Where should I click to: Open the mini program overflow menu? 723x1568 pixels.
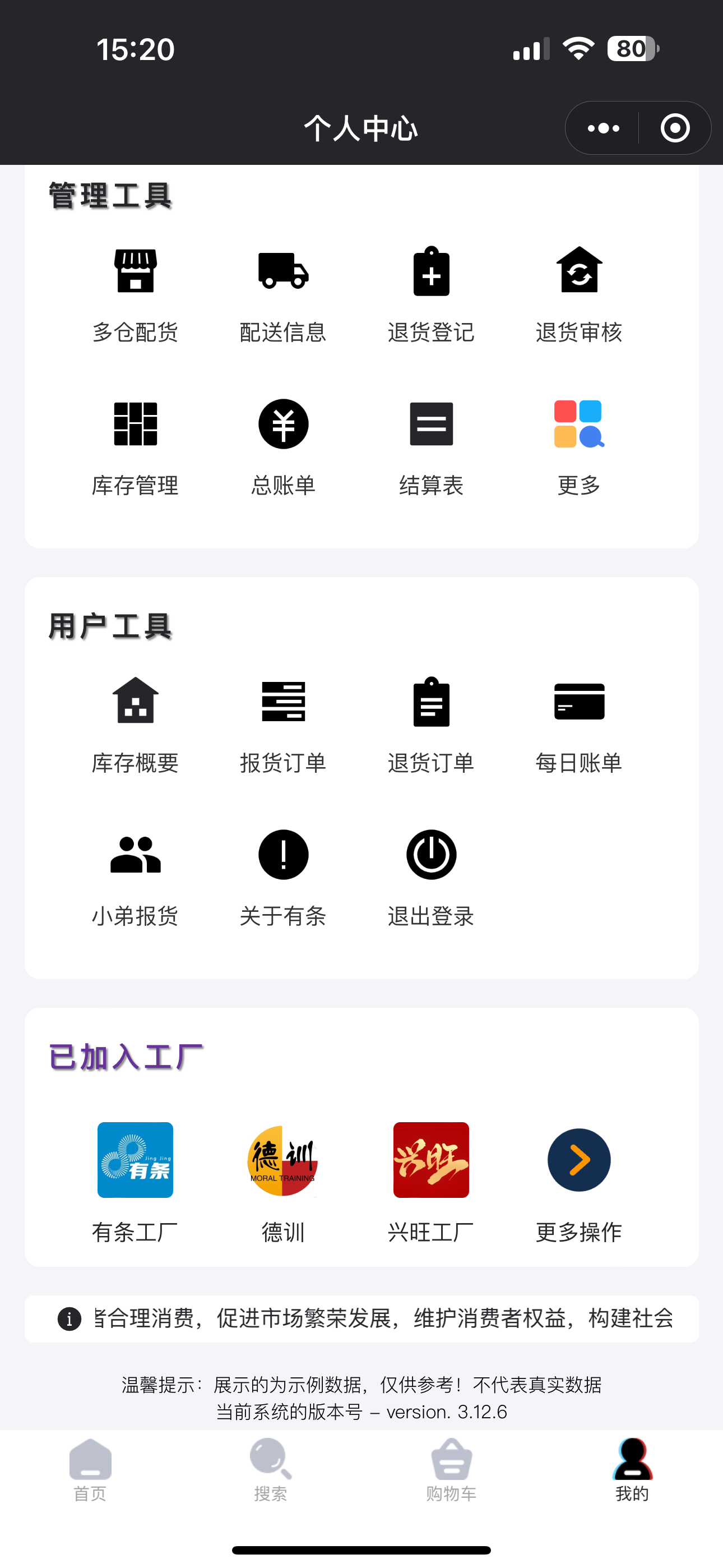pos(603,128)
